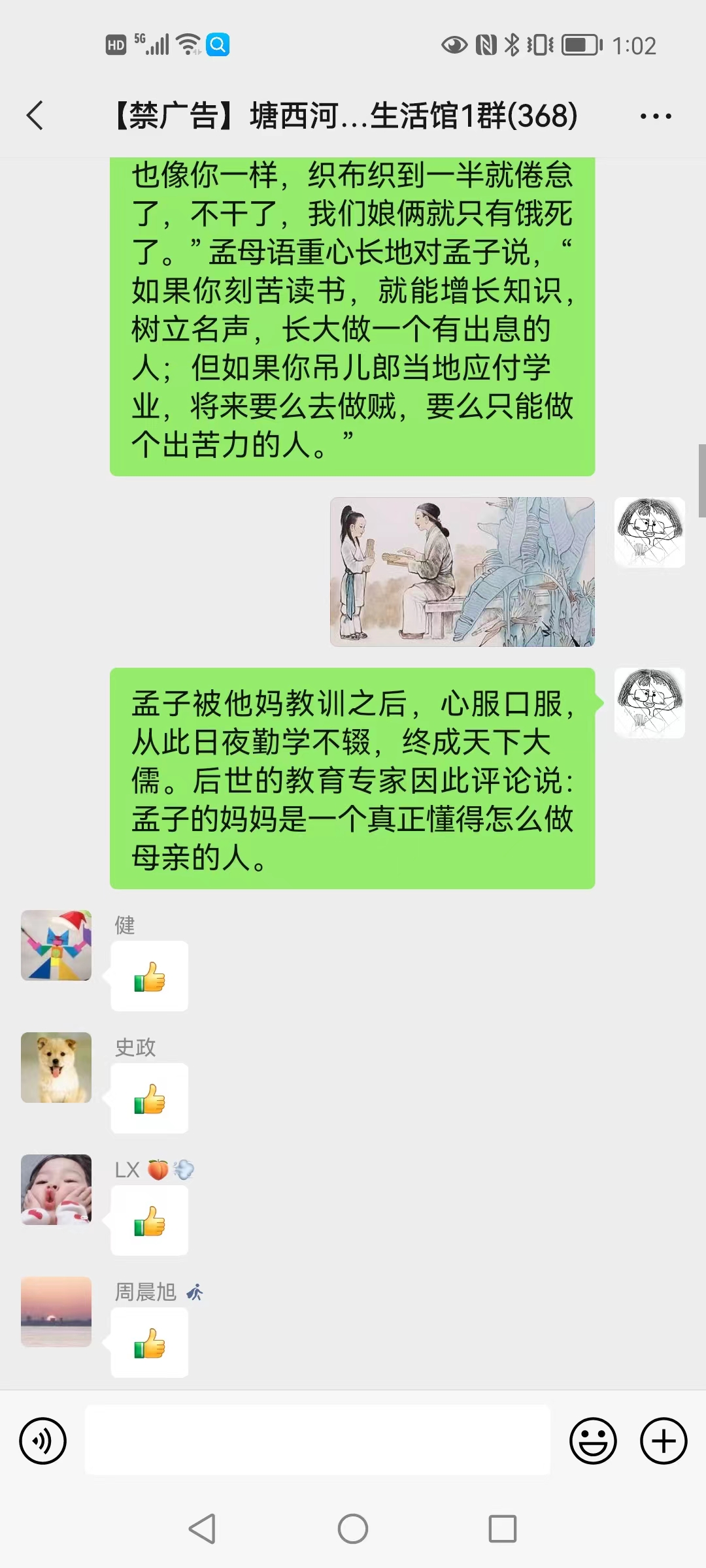Open the system recent apps view
Viewport: 706px width, 1568px height.
(502, 1529)
